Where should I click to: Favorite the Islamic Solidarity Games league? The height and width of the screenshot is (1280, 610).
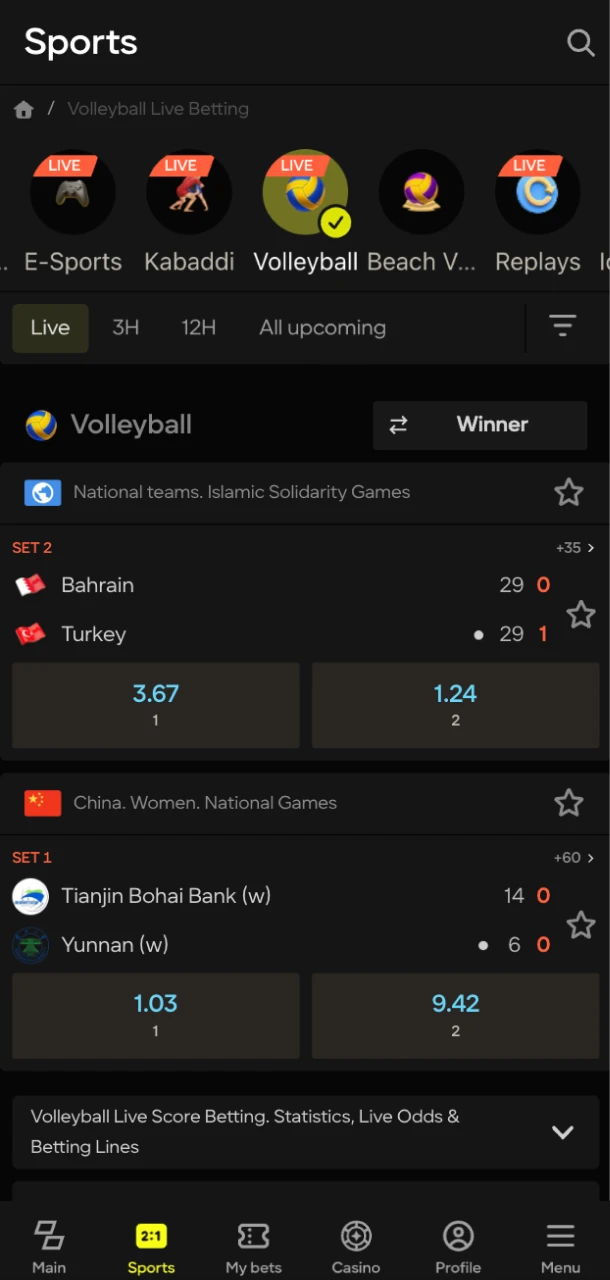pos(568,492)
